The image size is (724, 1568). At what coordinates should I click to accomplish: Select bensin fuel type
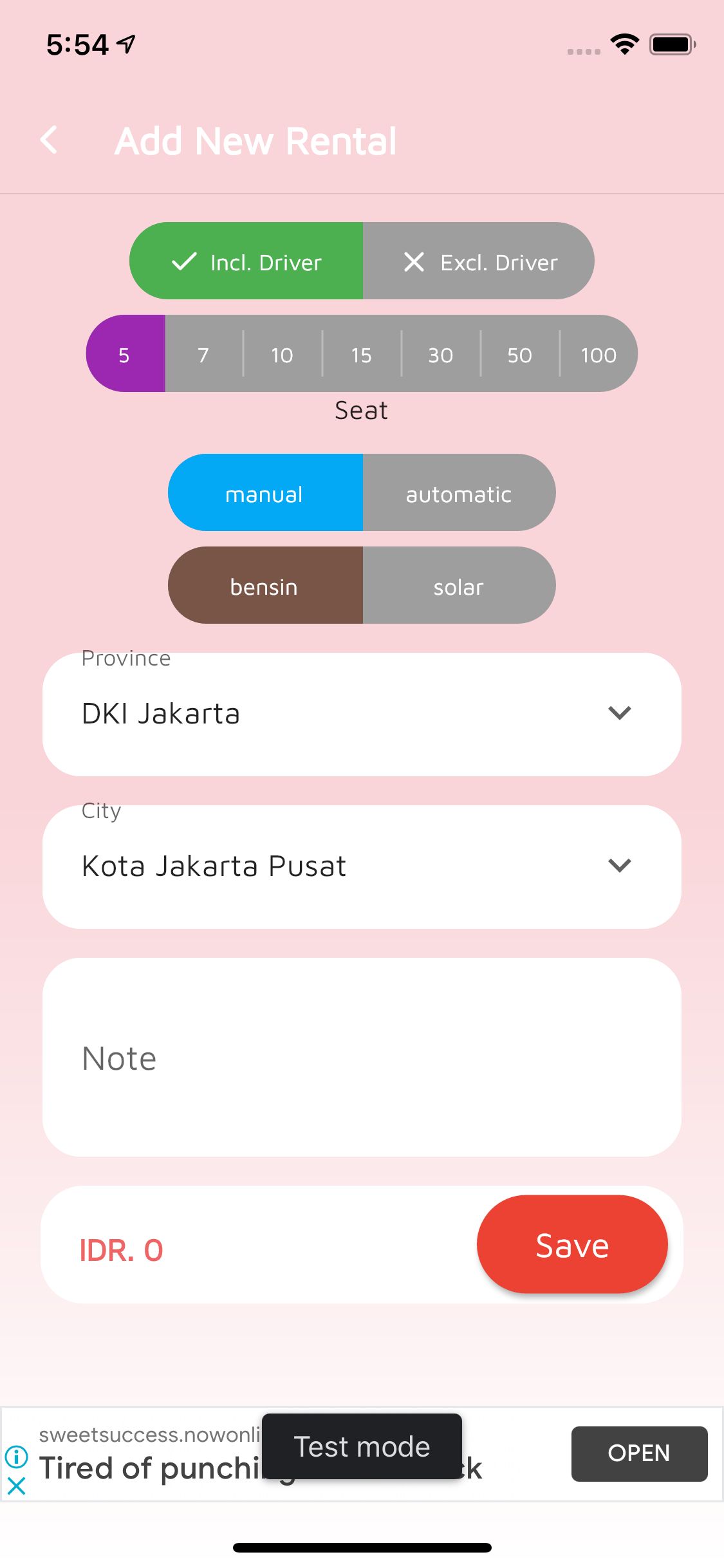[265, 586]
